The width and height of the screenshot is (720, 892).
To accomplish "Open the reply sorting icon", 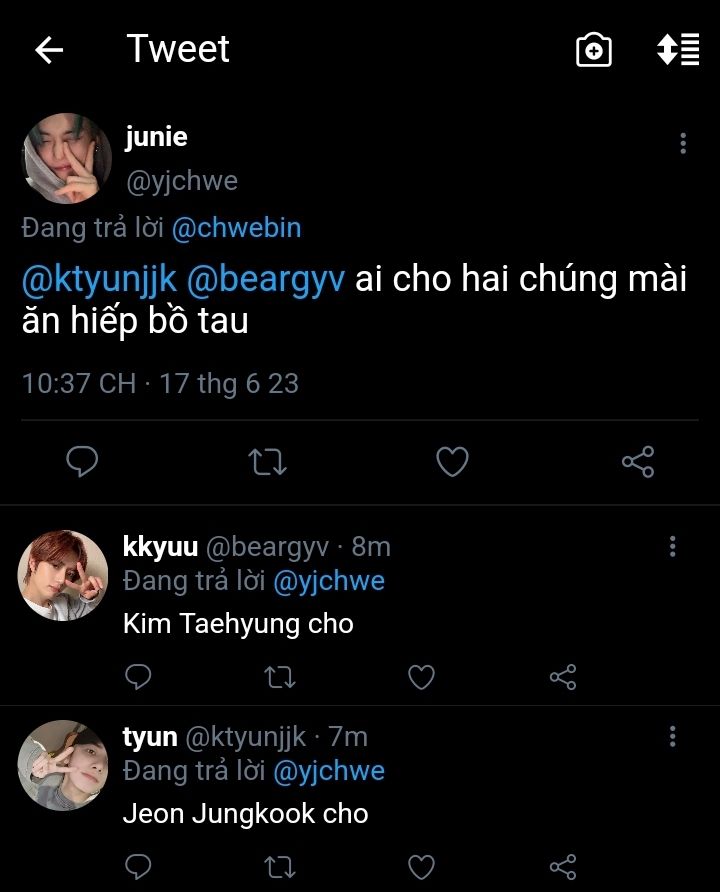I will coord(677,50).
